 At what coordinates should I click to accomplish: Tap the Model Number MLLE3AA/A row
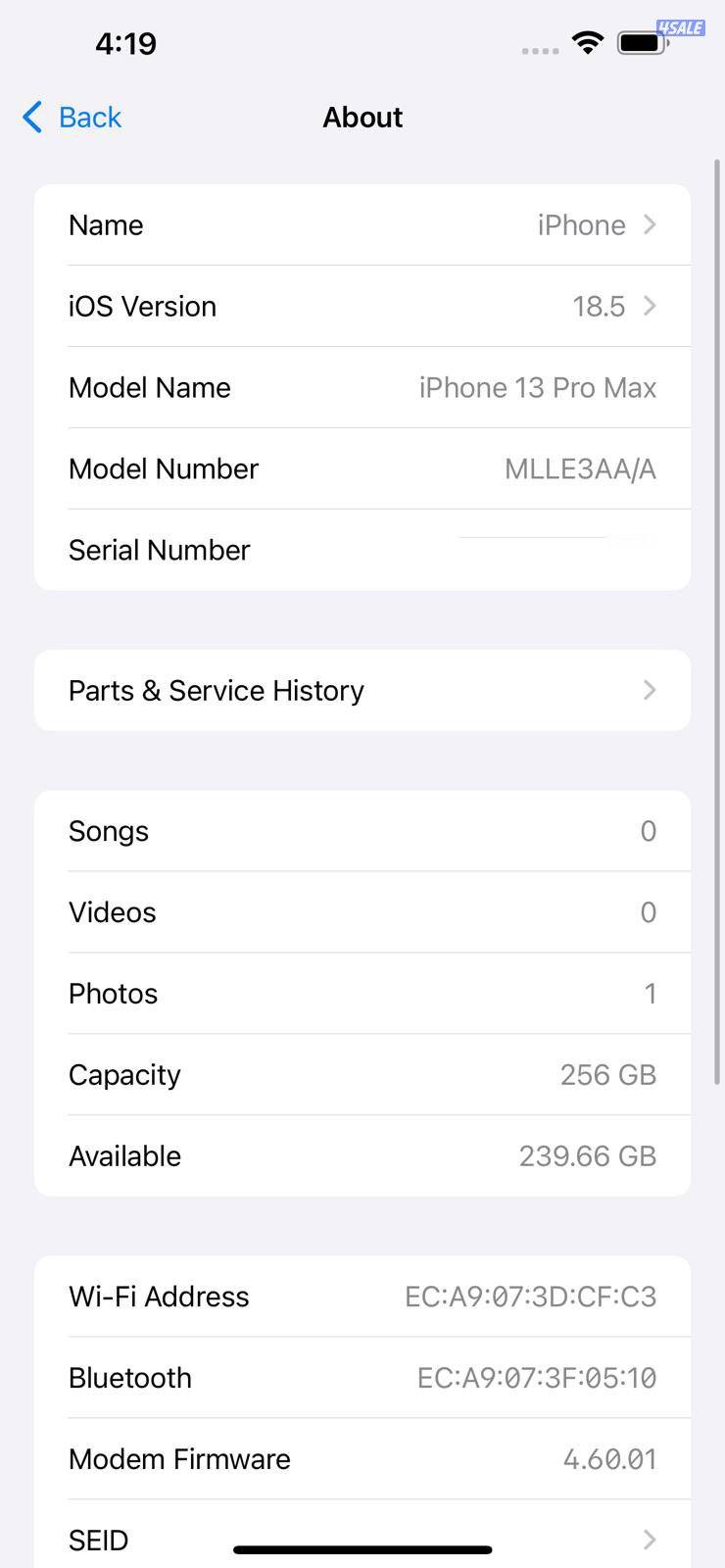pyautogui.click(x=362, y=468)
